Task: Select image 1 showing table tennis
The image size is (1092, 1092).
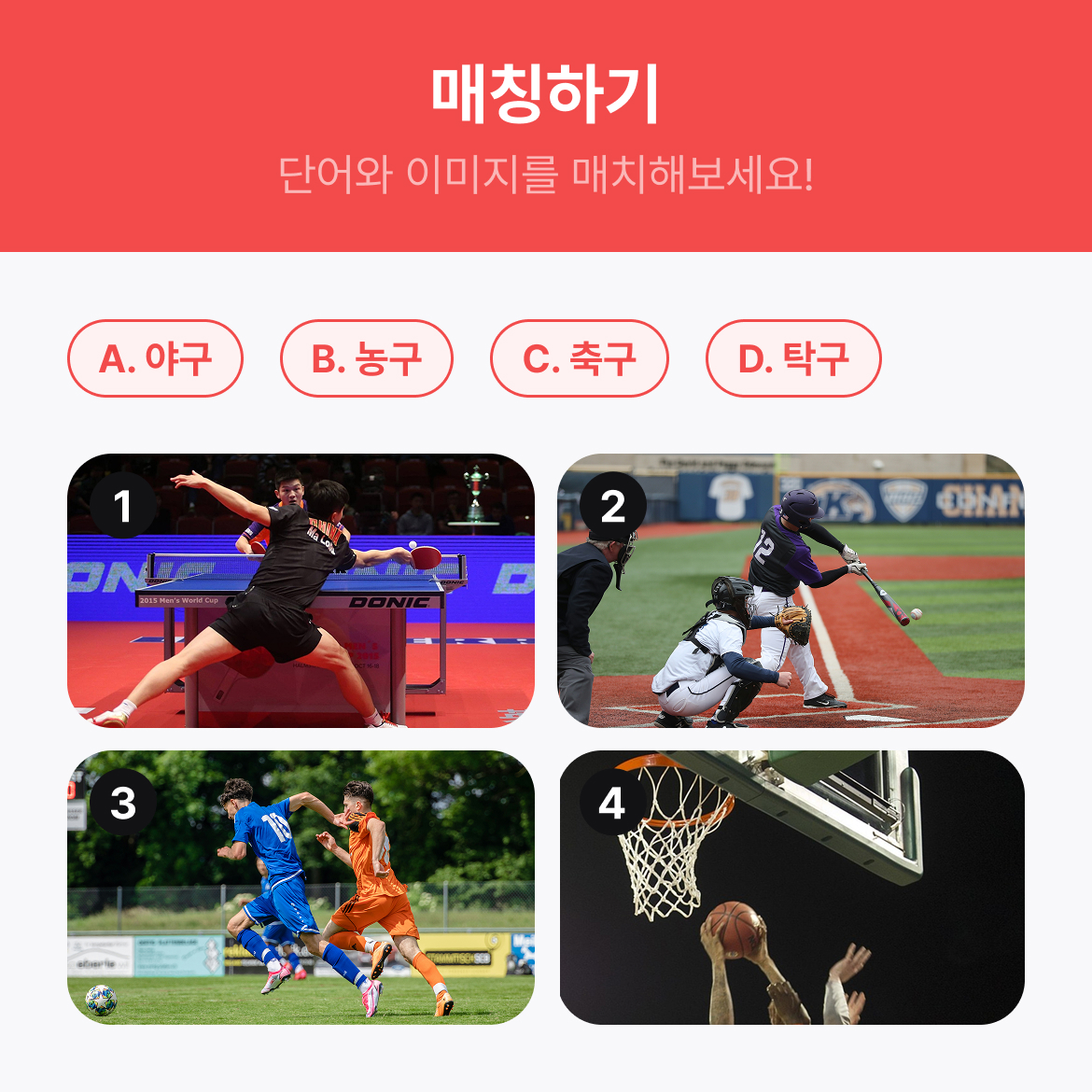Action: click(301, 591)
